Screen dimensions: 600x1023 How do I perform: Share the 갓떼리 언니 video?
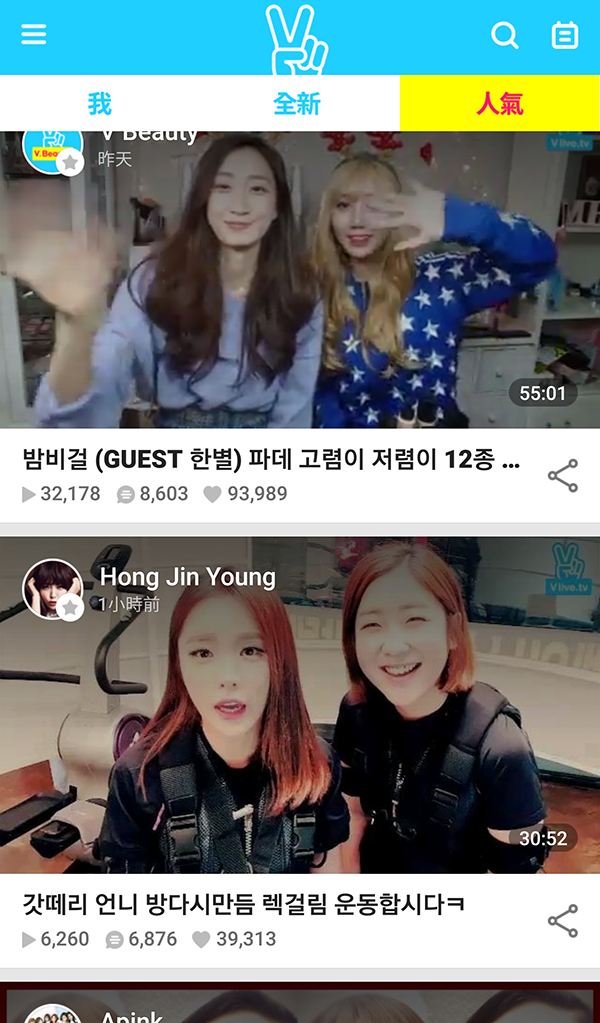563,921
